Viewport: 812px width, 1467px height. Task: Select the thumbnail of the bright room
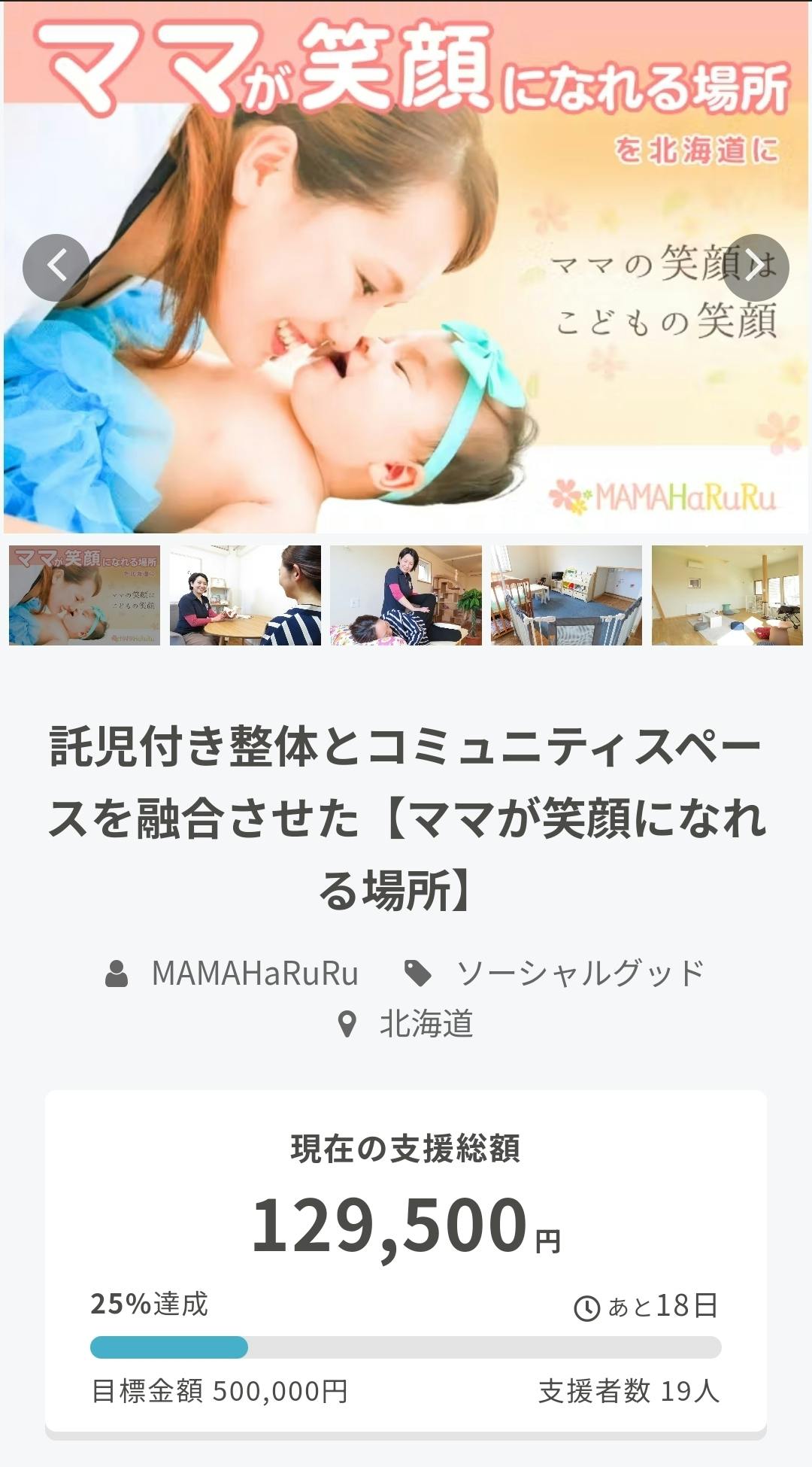(727, 595)
